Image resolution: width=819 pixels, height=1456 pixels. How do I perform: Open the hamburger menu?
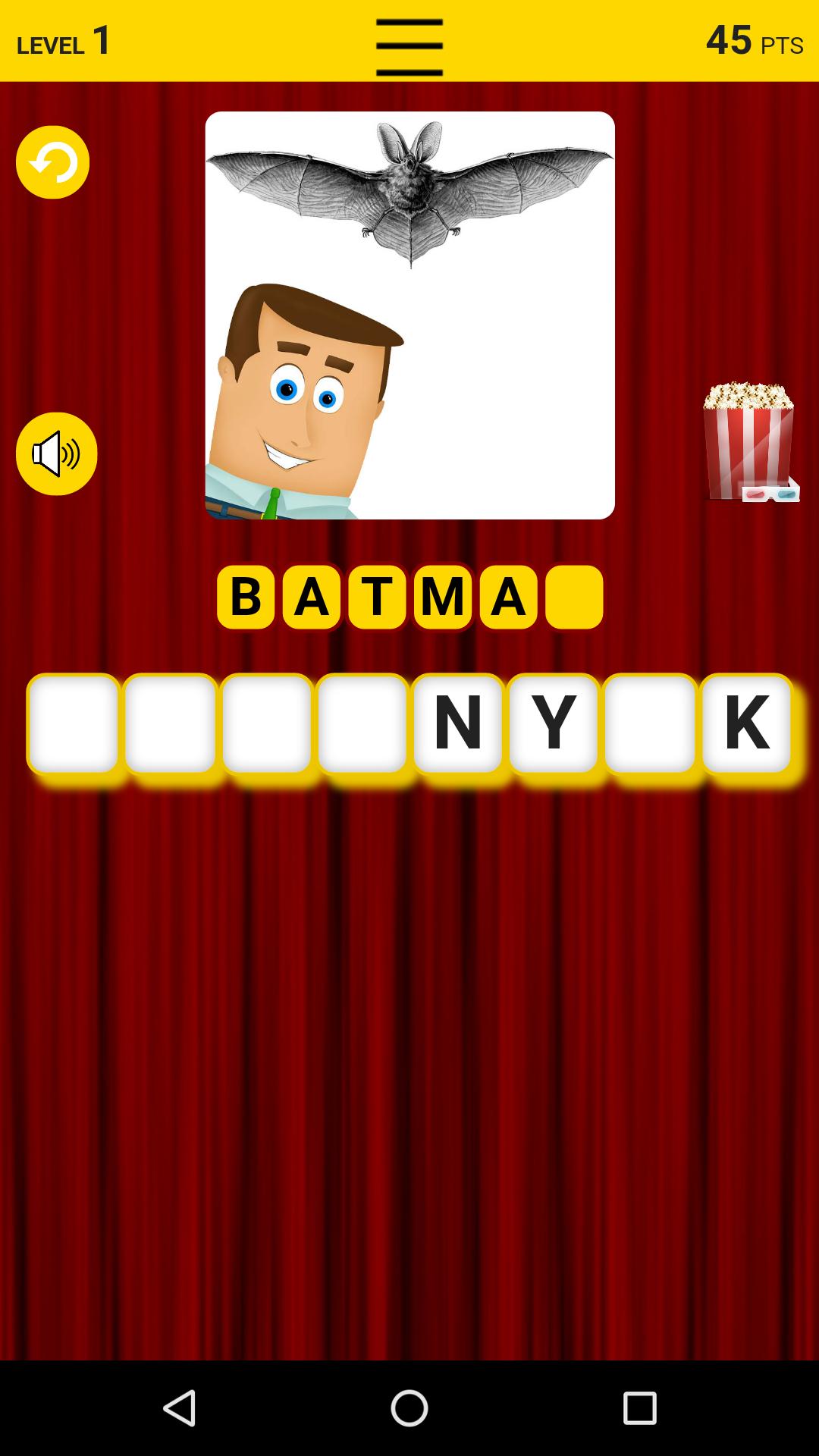coord(409,43)
